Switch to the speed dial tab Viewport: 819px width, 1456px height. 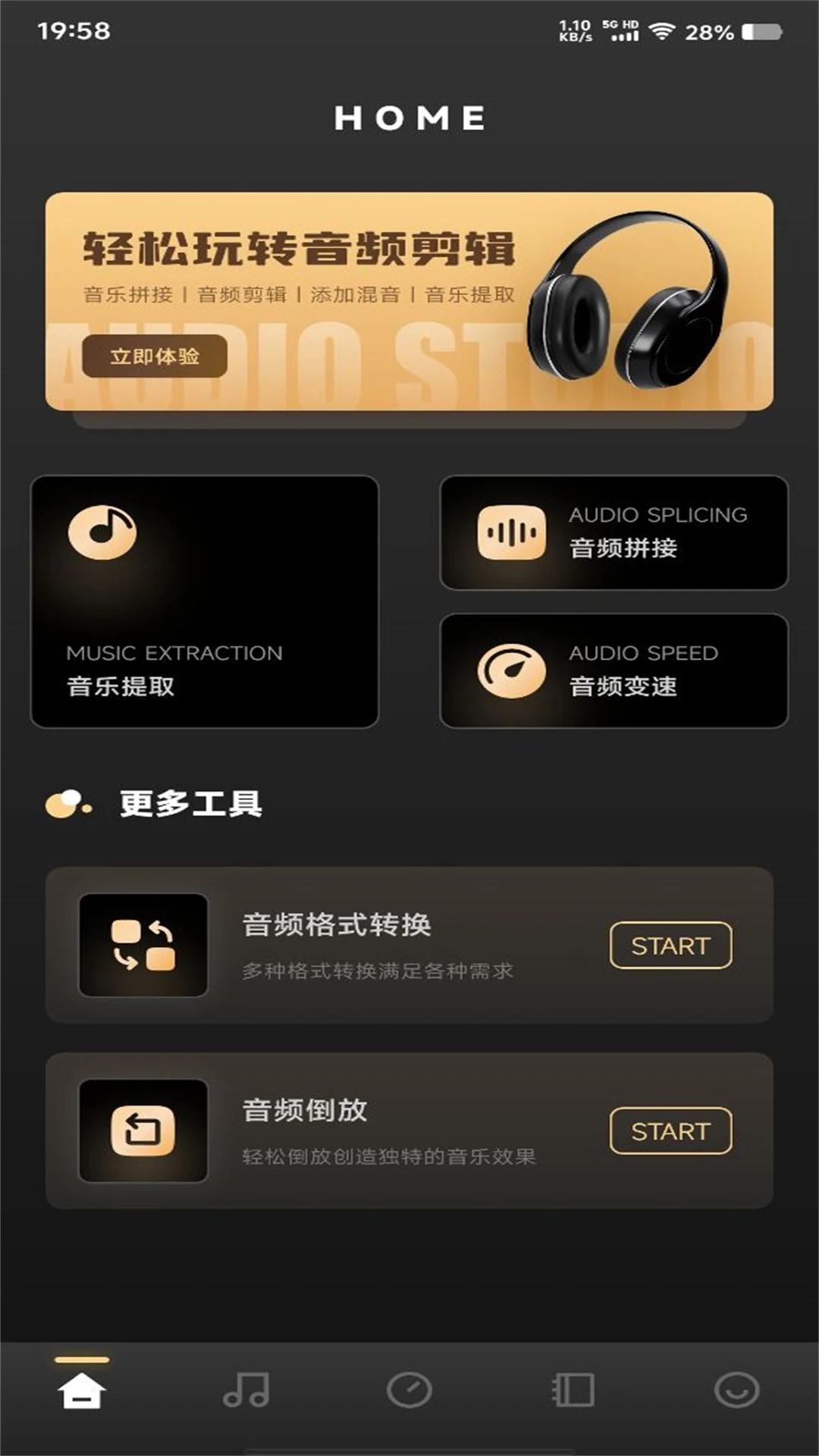(409, 1390)
